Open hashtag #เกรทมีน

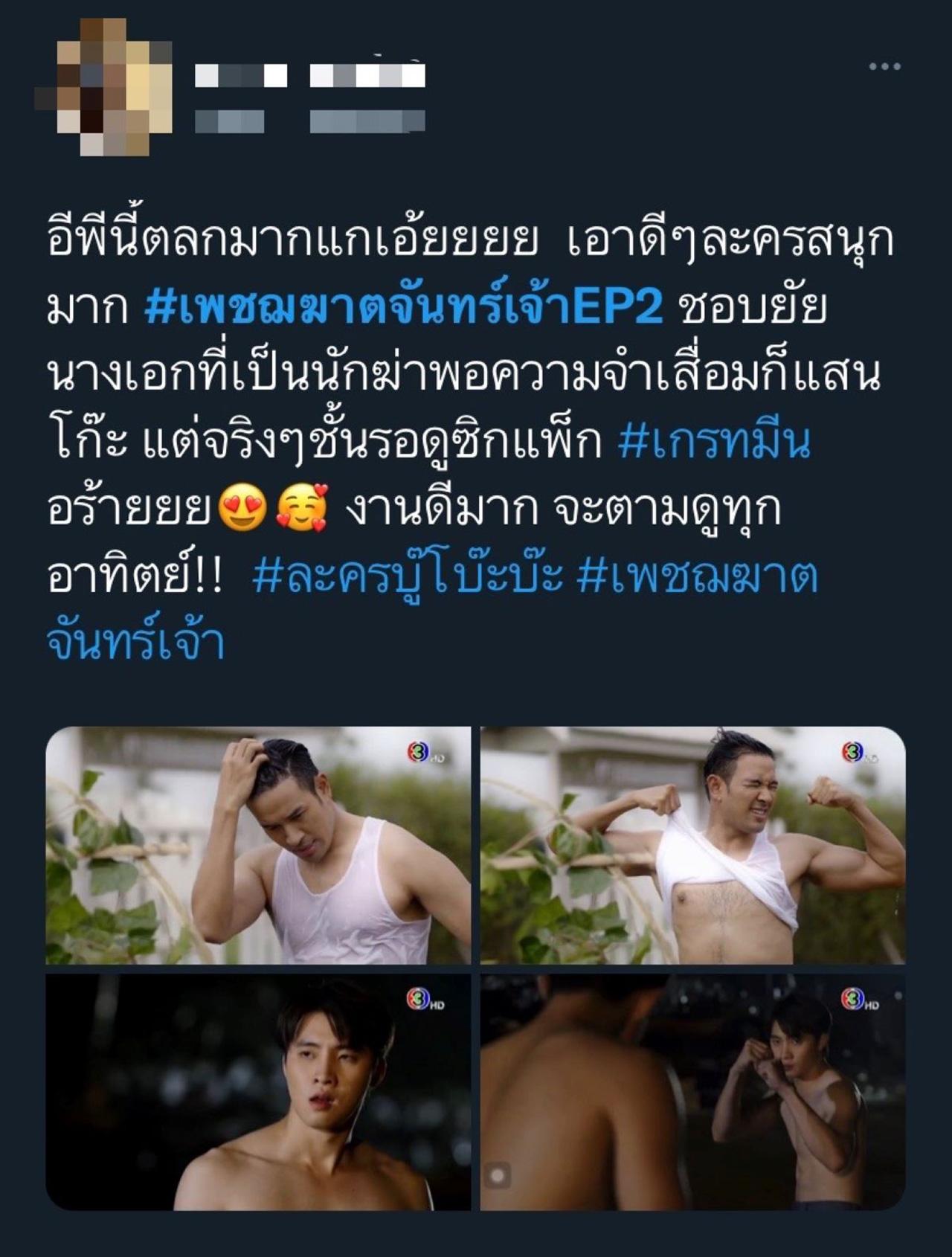coord(713,443)
